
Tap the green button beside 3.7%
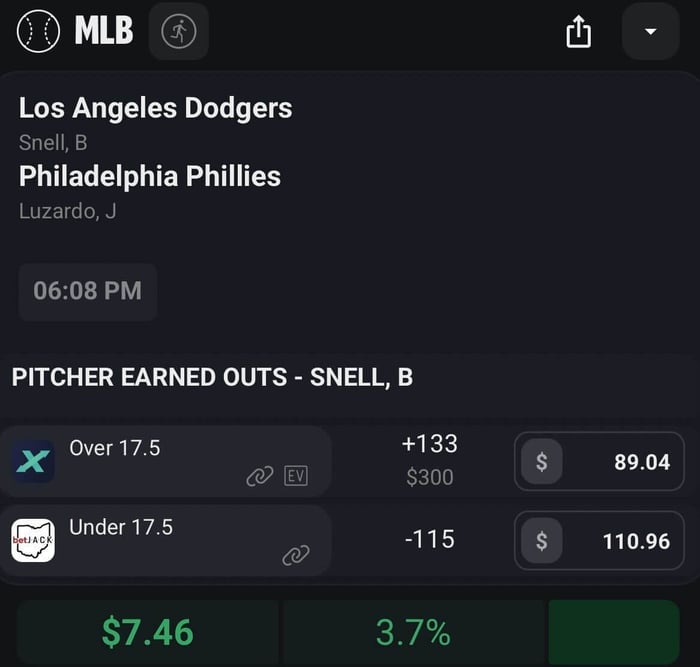coord(613,632)
